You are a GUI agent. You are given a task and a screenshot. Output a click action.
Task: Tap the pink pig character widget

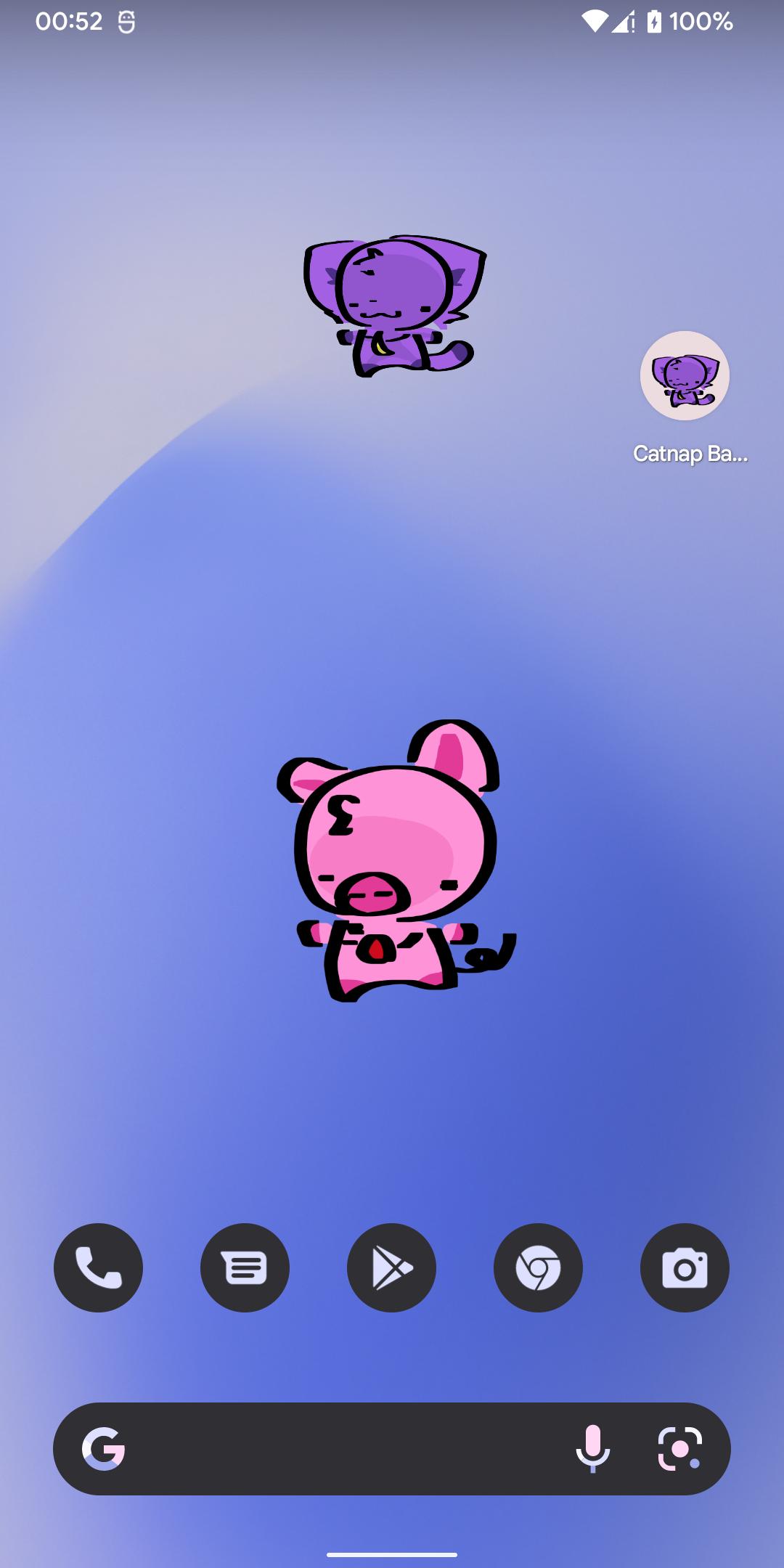[x=396, y=861]
